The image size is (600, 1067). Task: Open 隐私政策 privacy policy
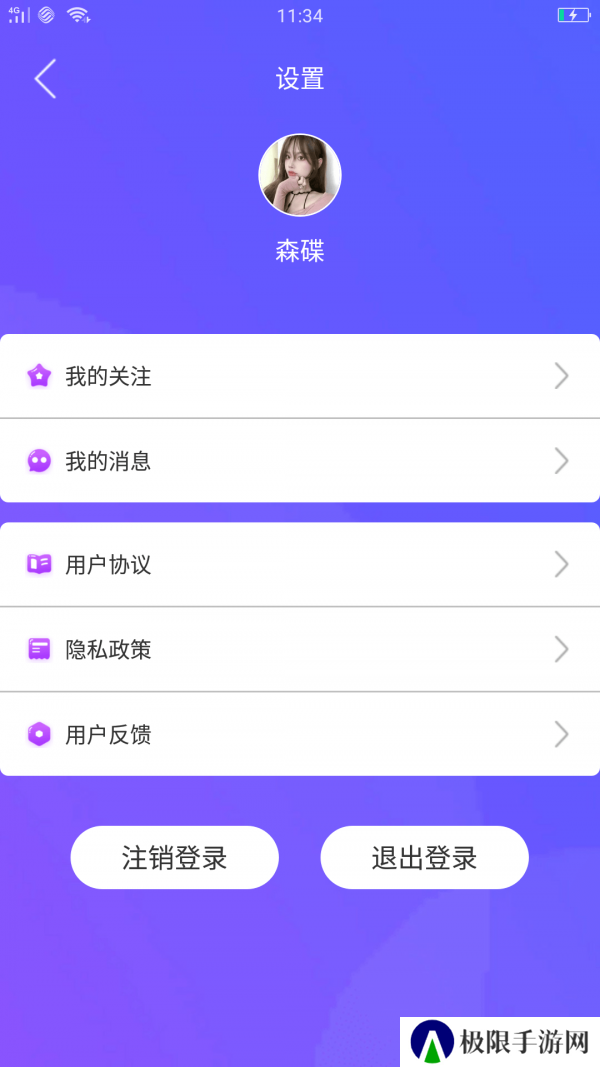[300, 649]
